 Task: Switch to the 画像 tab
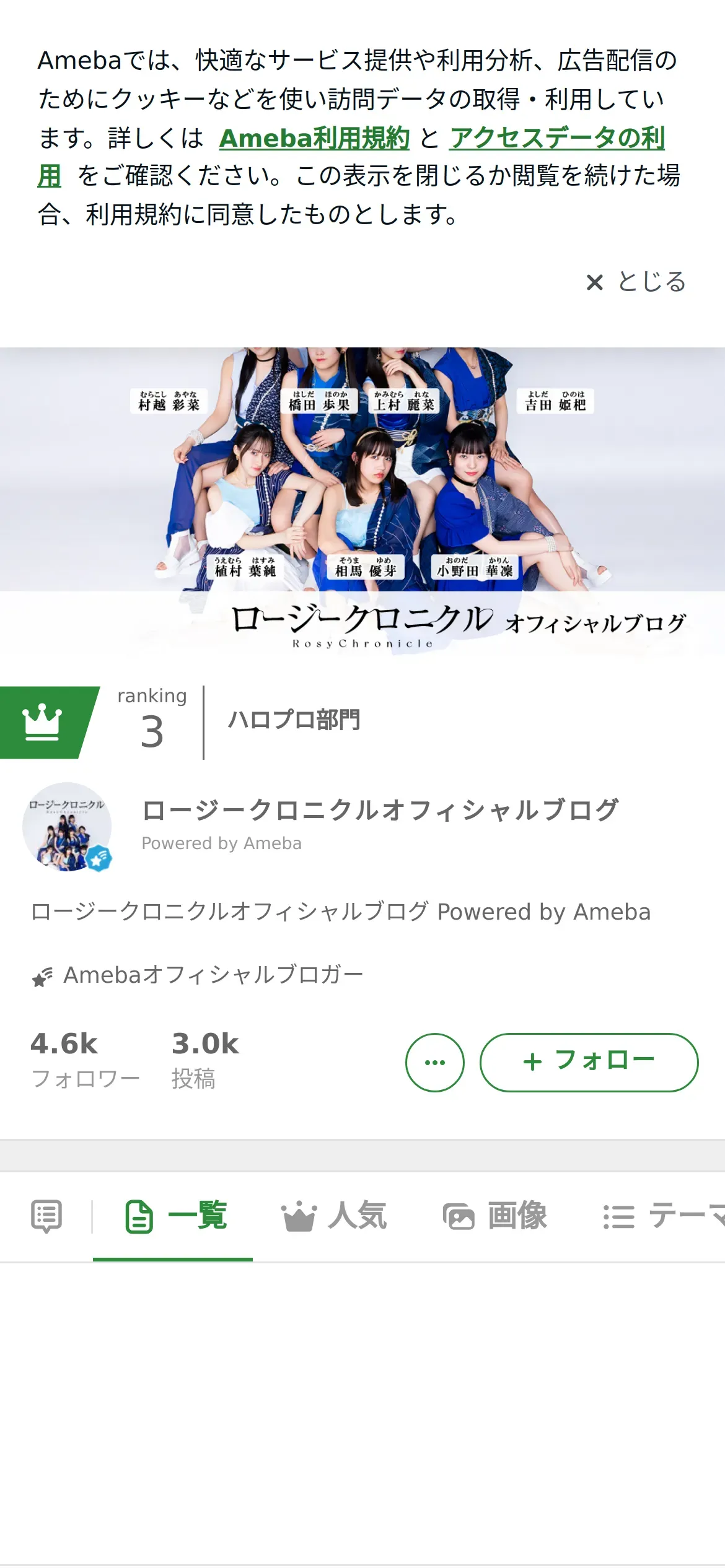point(494,1216)
